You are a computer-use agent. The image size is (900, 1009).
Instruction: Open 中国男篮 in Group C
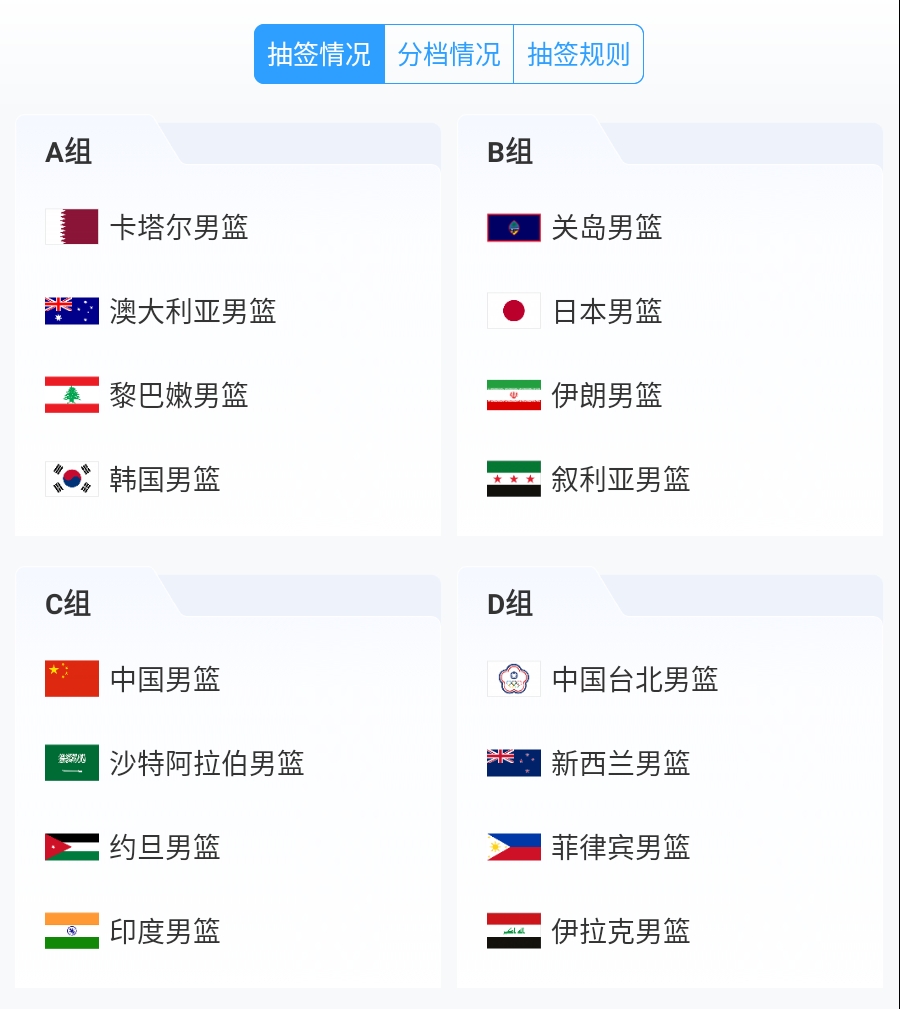[164, 679]
